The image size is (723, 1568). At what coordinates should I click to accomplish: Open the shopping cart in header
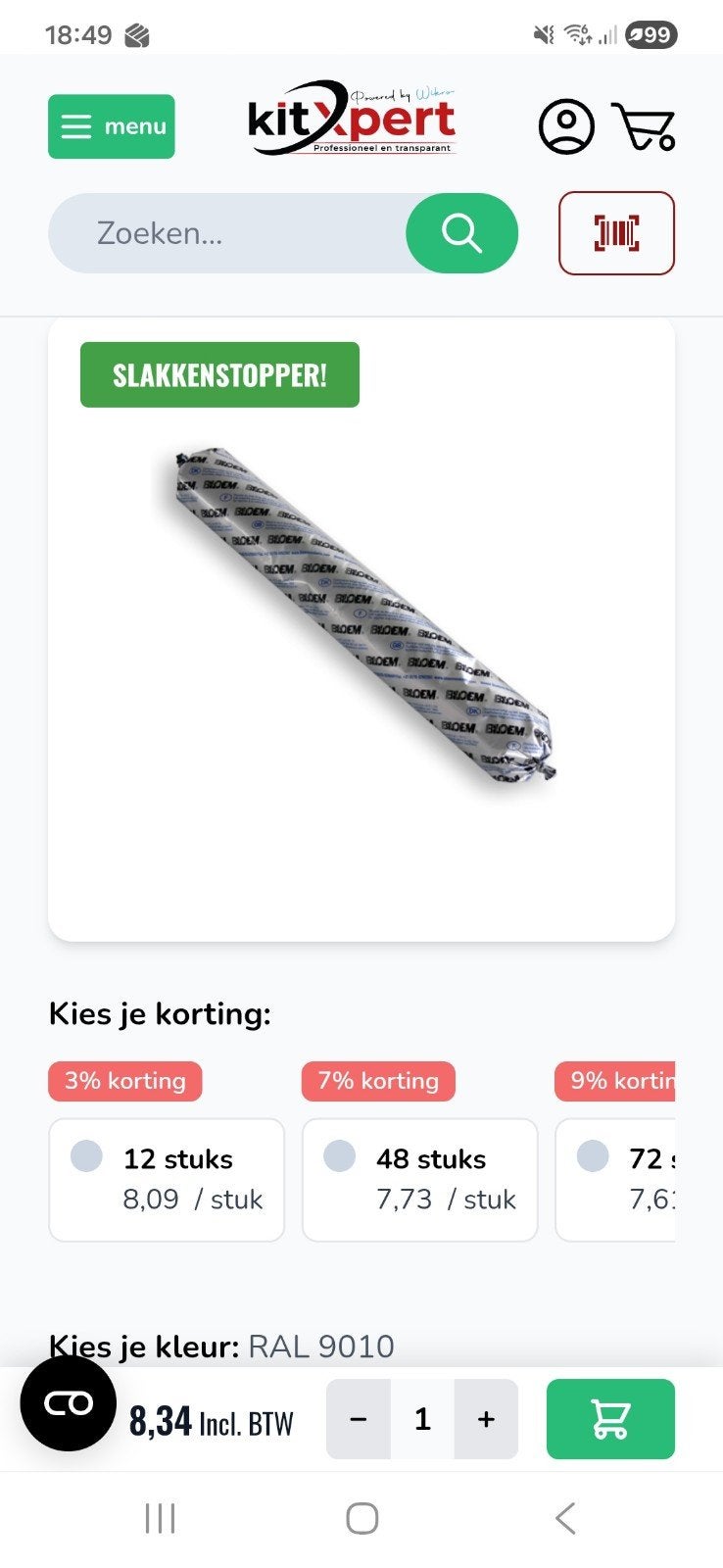[x=644, y=126]
